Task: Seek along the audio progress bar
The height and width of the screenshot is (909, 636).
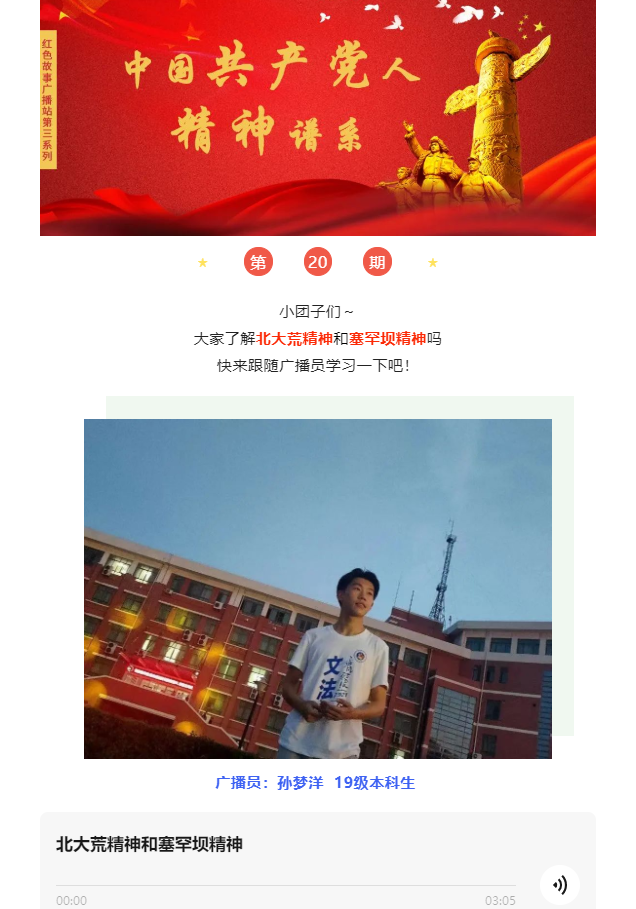Action: click(286, 885)
